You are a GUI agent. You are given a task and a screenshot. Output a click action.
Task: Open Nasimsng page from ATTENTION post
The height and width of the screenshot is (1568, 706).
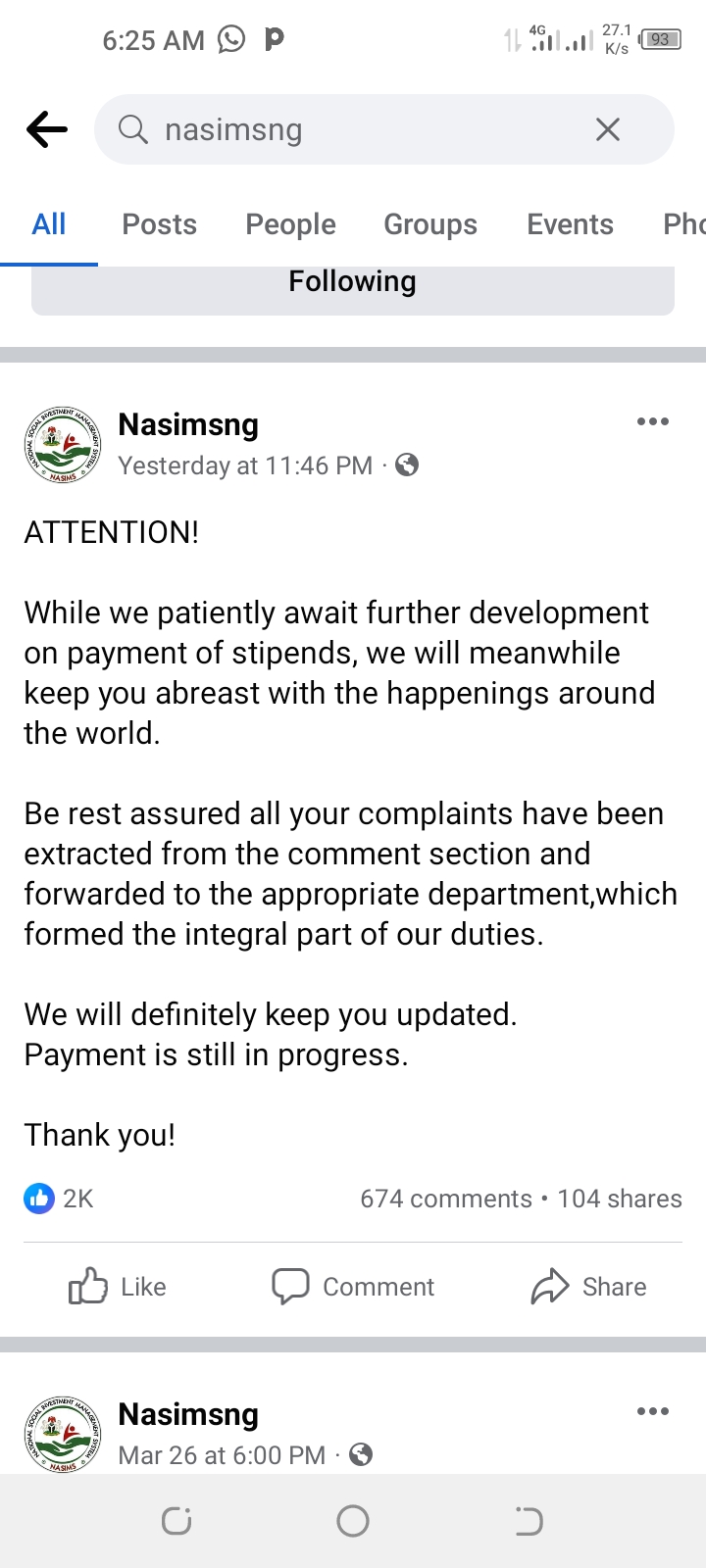coord(188,424)
